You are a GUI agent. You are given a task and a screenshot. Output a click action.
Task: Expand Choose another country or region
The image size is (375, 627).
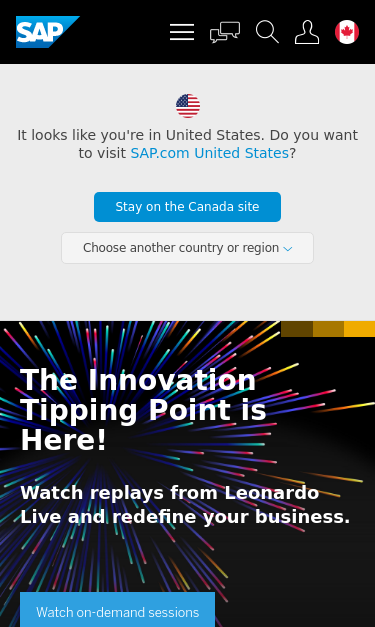[x=188, y=248]
